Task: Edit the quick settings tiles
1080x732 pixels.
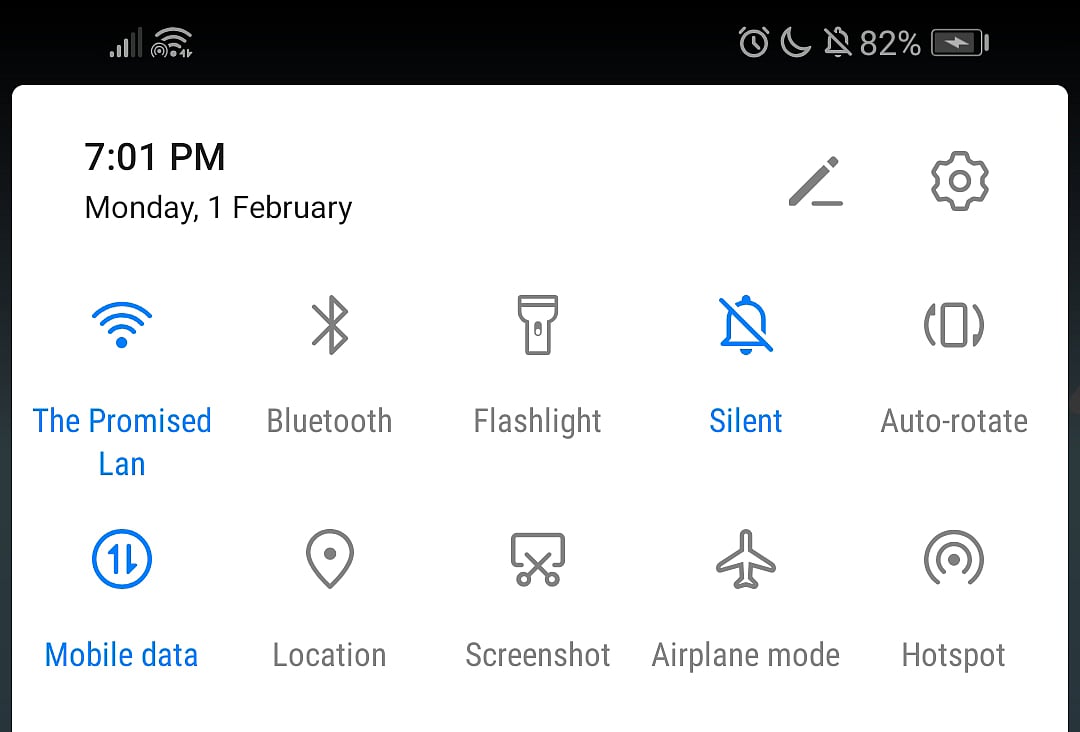Action: (x=815, y=181)
